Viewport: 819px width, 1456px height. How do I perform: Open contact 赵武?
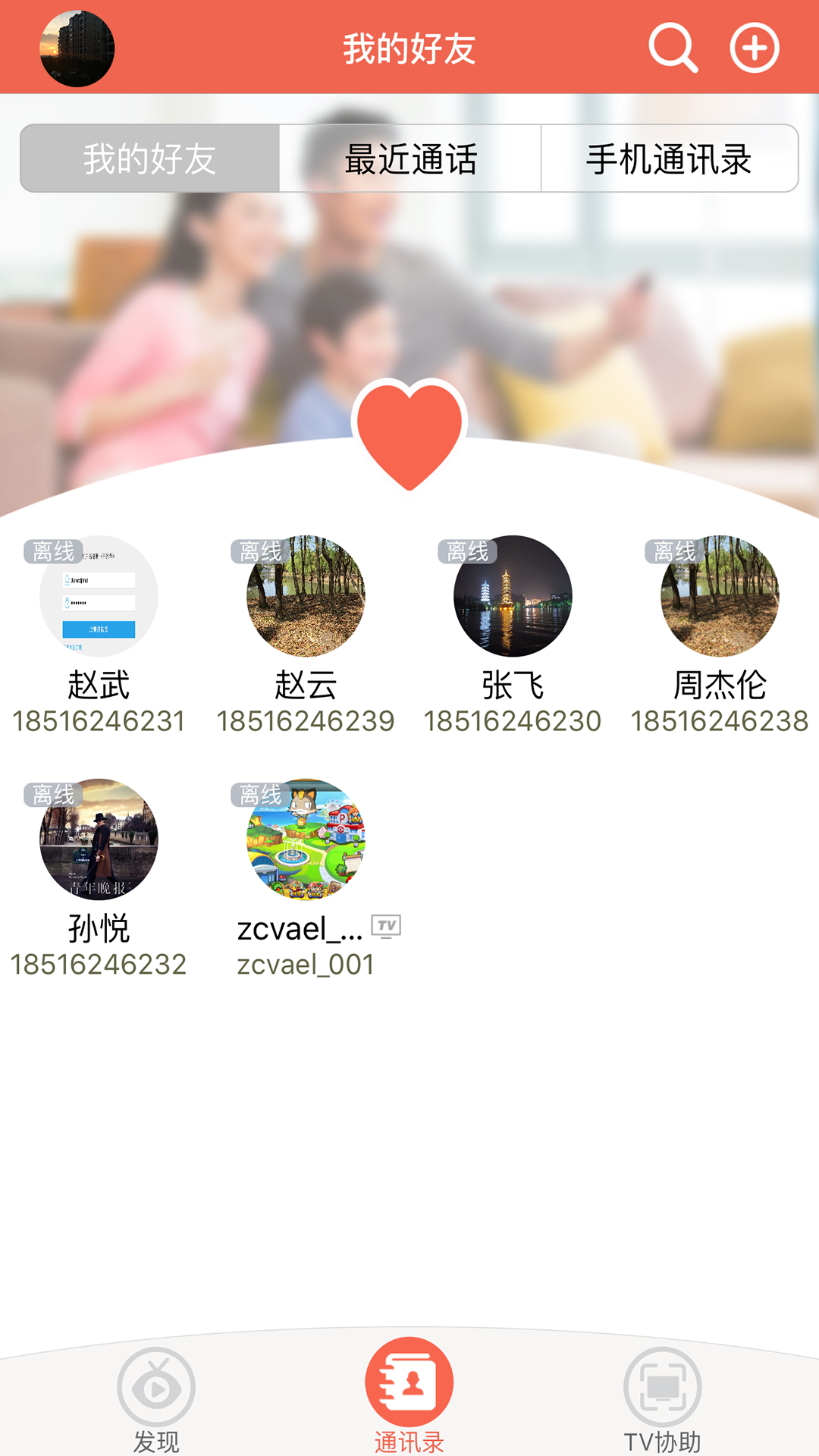point(99,596)
